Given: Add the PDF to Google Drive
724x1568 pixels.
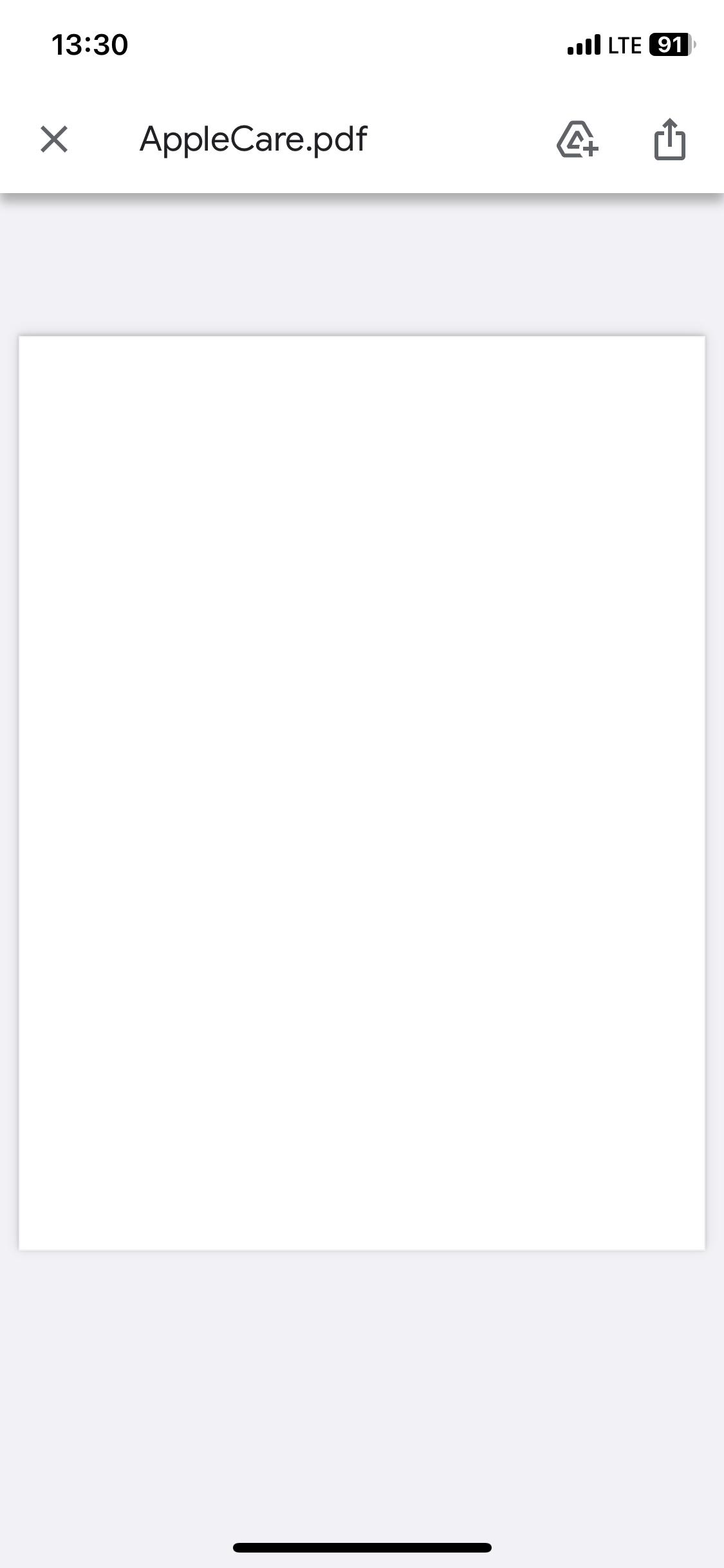Looking at the screenshot, I should pyautogui.click(x=577, y=139).
